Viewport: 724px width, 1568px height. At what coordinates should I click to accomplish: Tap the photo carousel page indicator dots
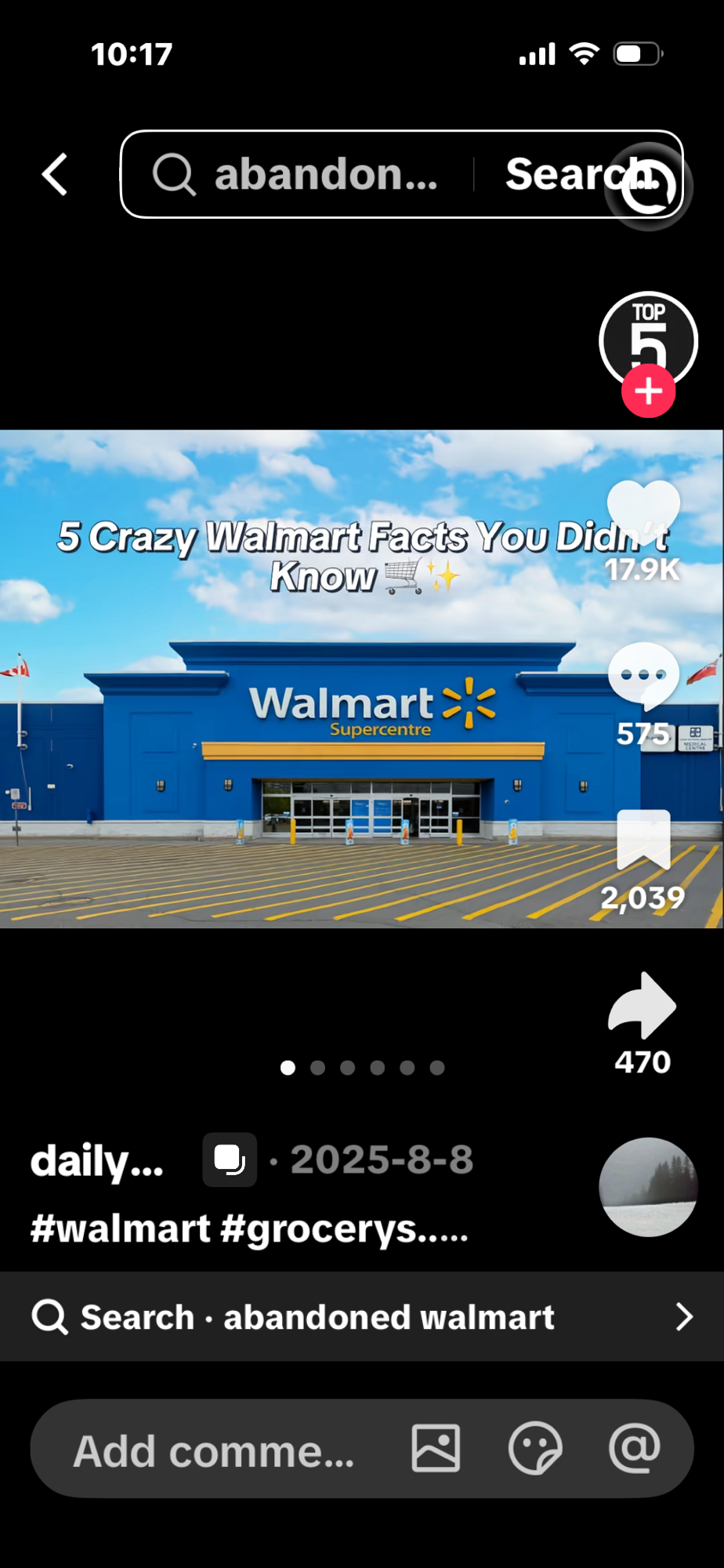[x=362, y=1068]
